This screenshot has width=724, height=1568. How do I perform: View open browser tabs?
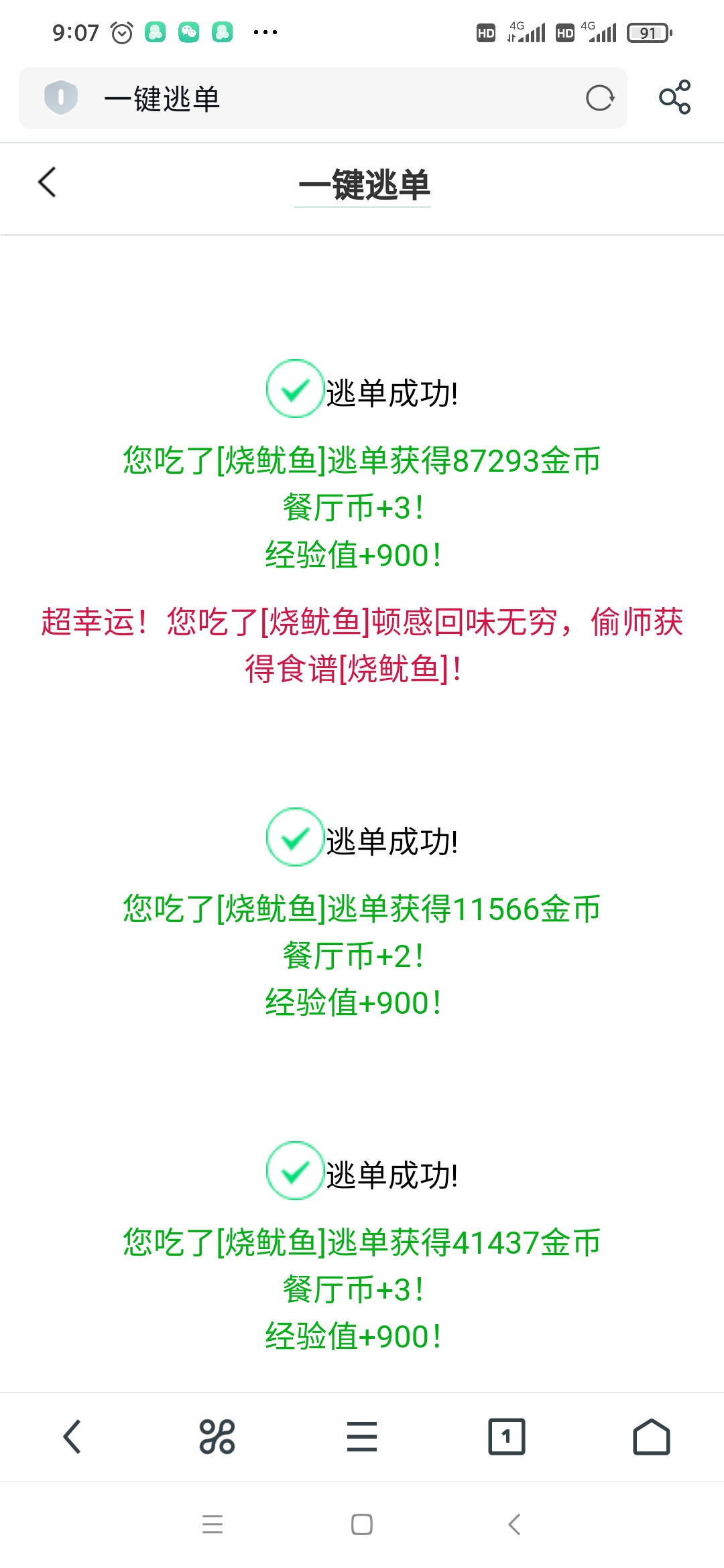[507, 1437]
